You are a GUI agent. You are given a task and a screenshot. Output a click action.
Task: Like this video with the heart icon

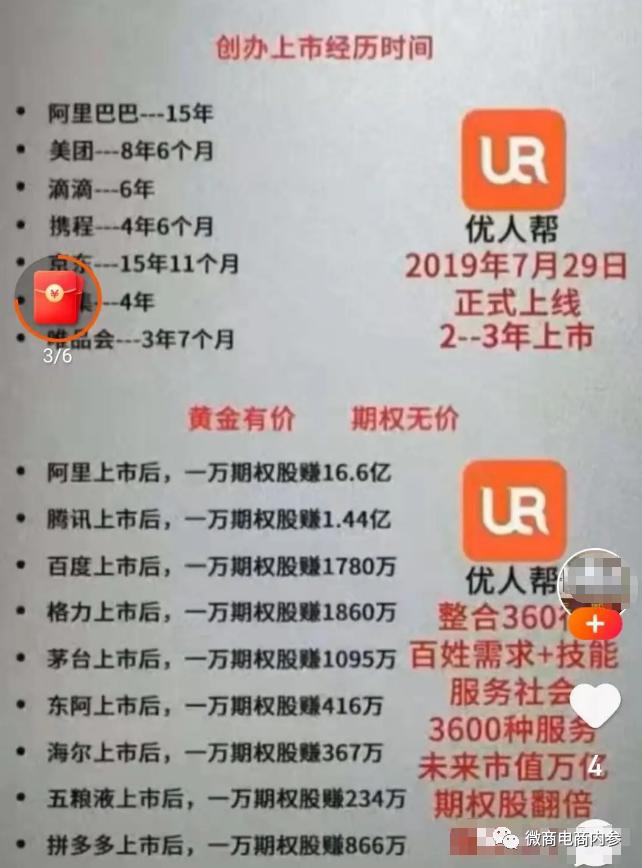click(x=595, y=705)
